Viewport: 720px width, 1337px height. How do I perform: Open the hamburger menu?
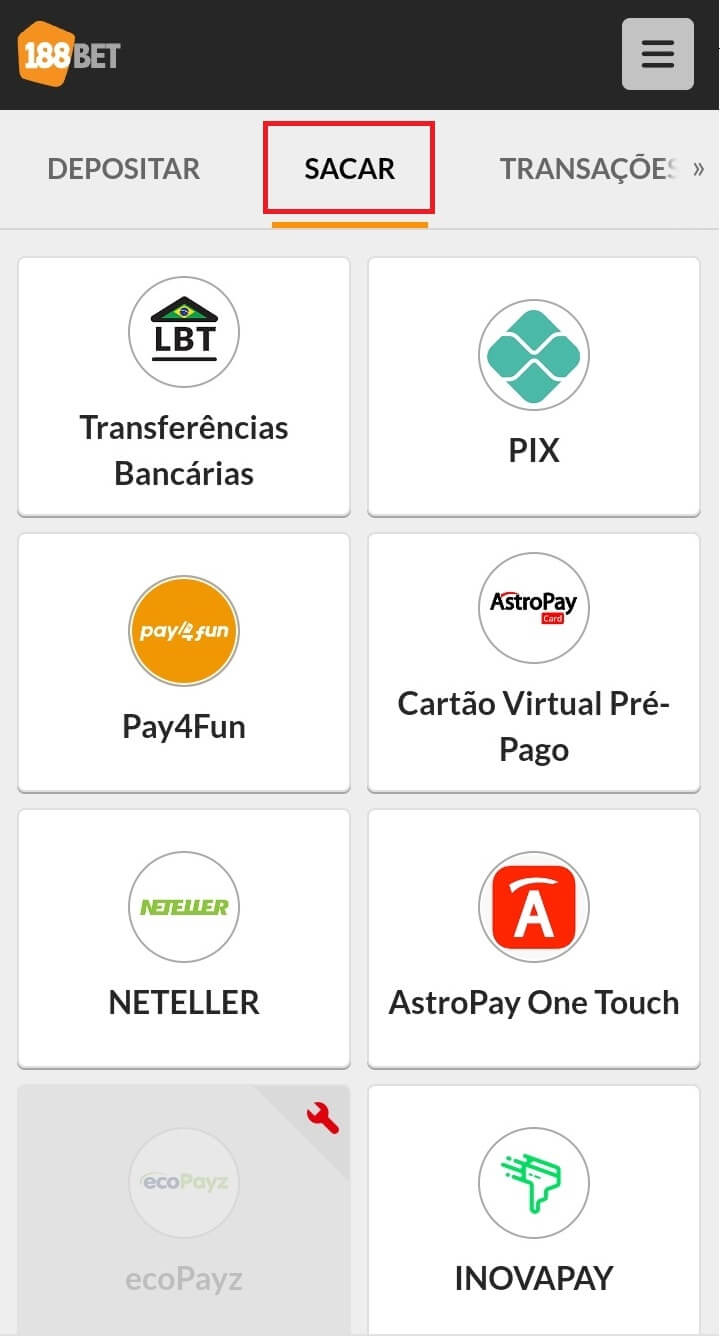coord(657,54)
